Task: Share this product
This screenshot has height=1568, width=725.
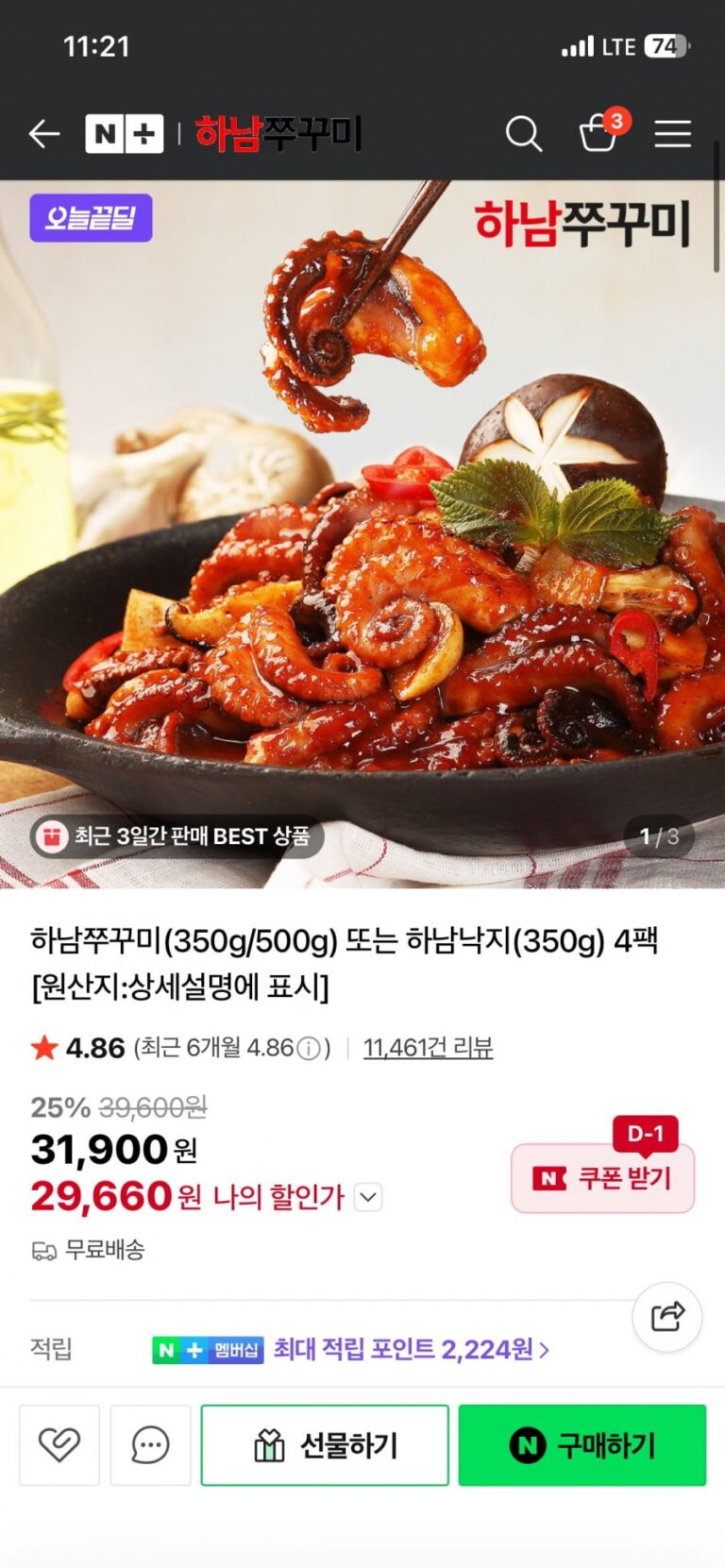Action: [x=667, y=1316]
